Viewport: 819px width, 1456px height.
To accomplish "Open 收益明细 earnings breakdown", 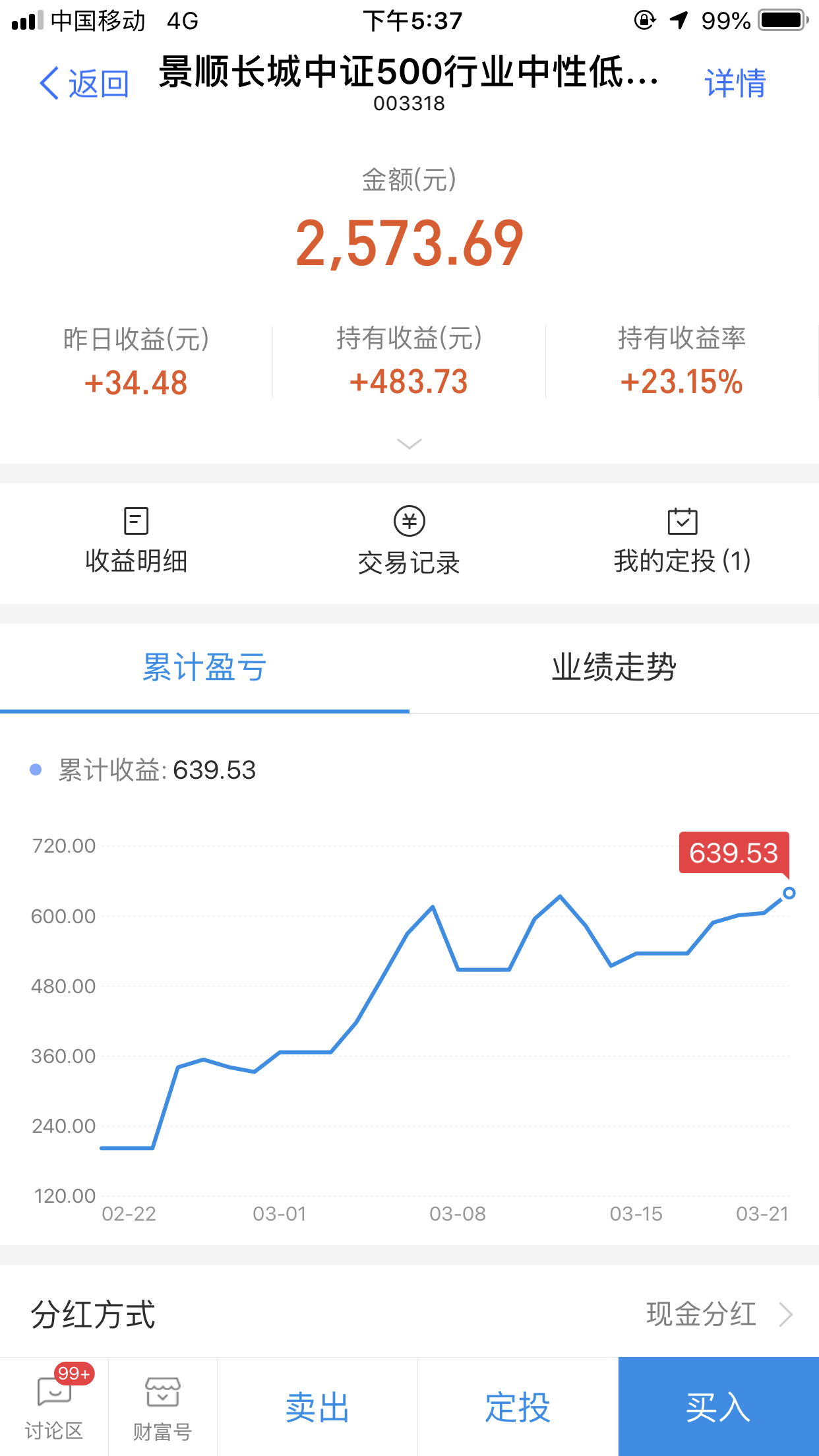I will tap(136, 542).
